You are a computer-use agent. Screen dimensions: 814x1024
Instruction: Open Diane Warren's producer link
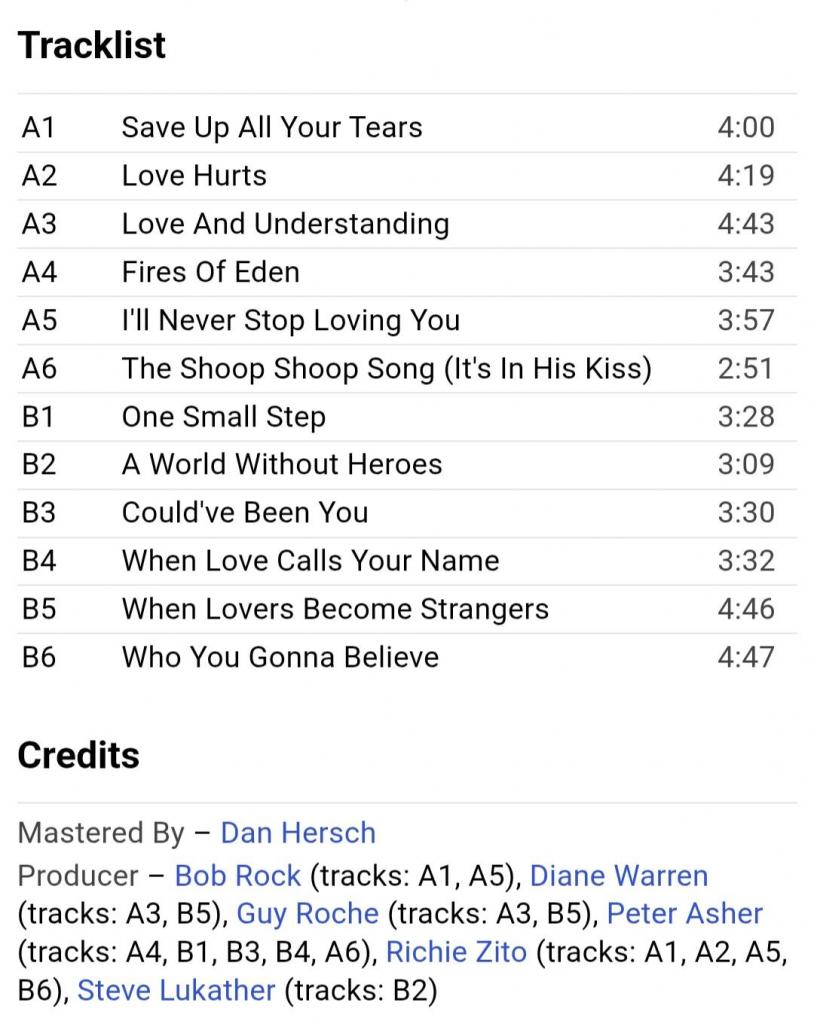618,876
